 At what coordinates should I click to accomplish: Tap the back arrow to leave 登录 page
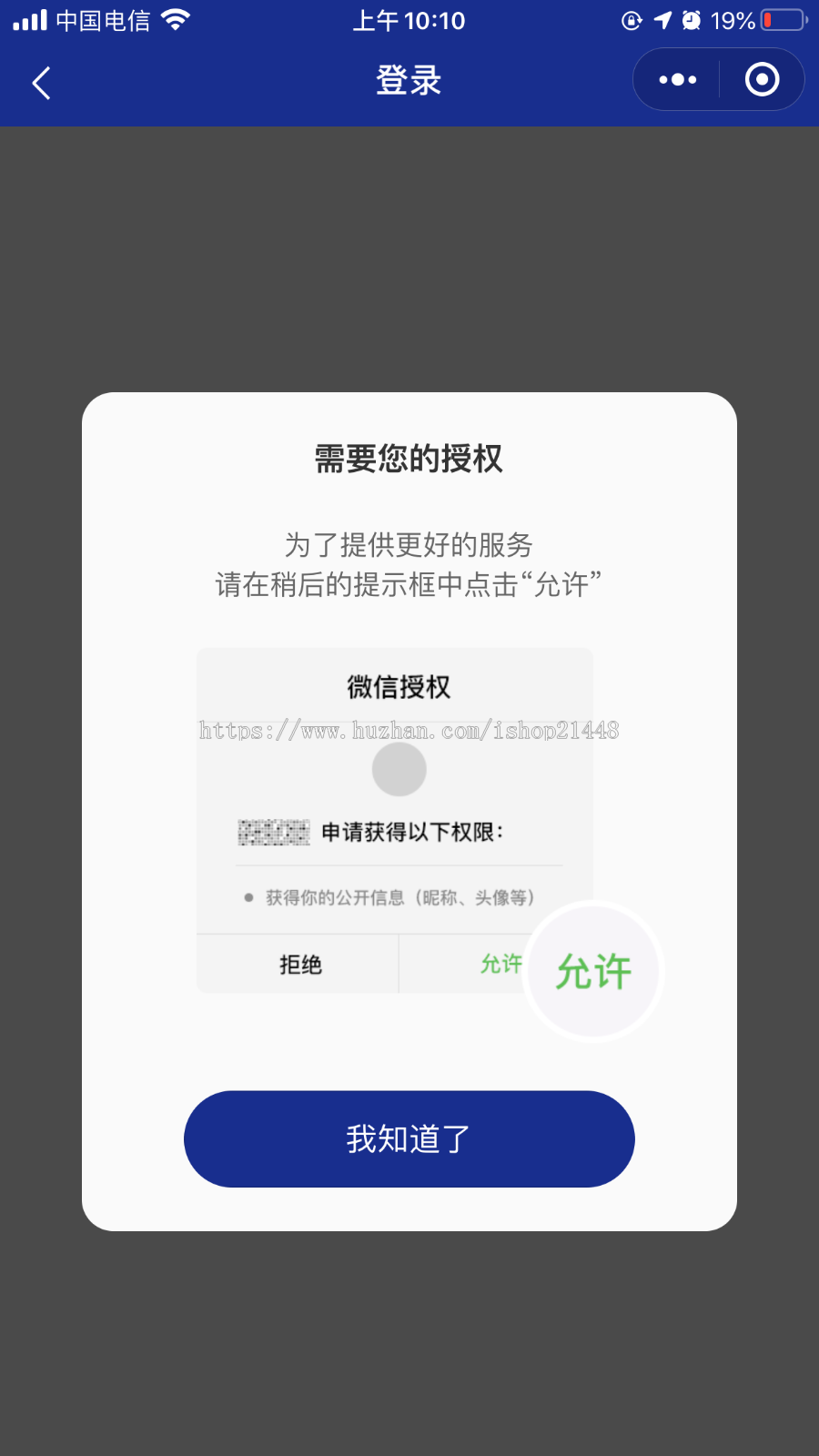[40, 82]
